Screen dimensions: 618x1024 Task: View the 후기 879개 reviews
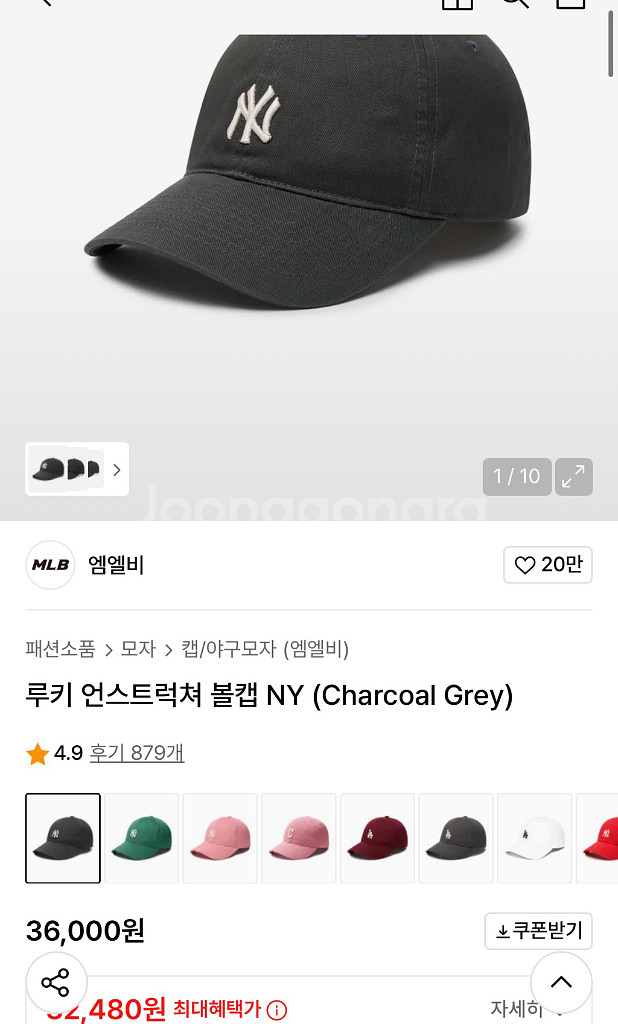click(x=136, y=753)
